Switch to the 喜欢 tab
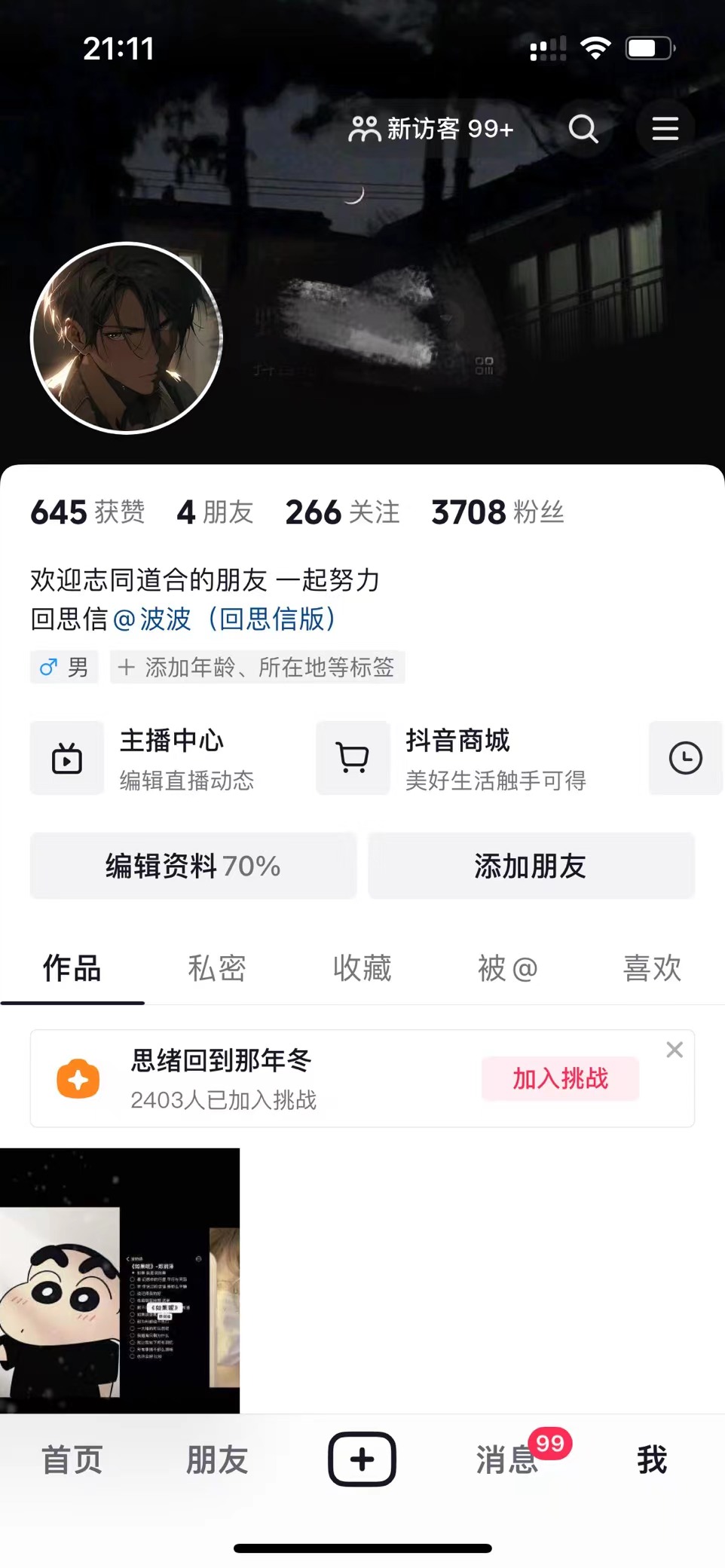The width and height of the screenshot is (725, 1568). 651,969
